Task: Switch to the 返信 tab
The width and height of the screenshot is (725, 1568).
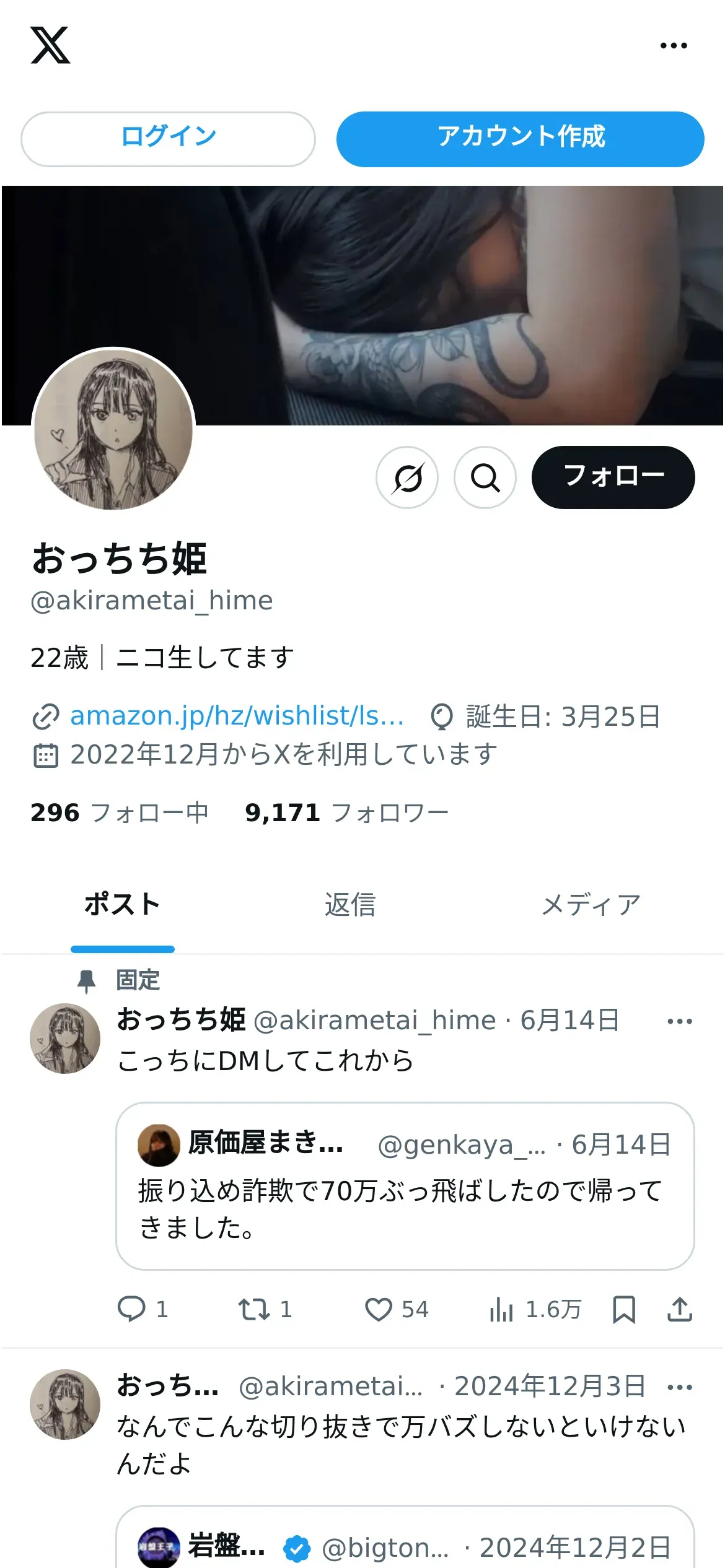Action: point(350,905)
